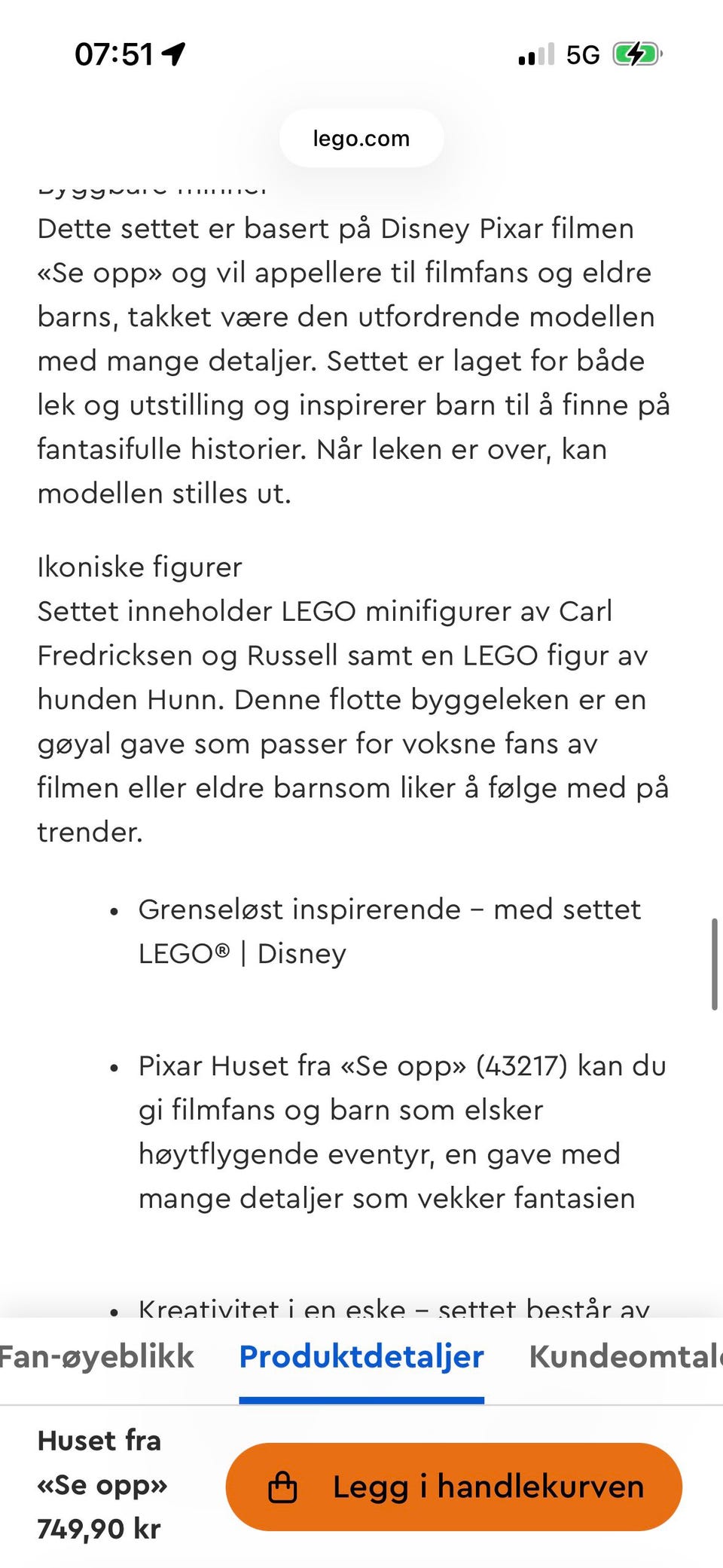This screenshot has height=1568, width=723.
Task: Tap the shopping bag icon in the orange button
Action: click(282, 1487)
